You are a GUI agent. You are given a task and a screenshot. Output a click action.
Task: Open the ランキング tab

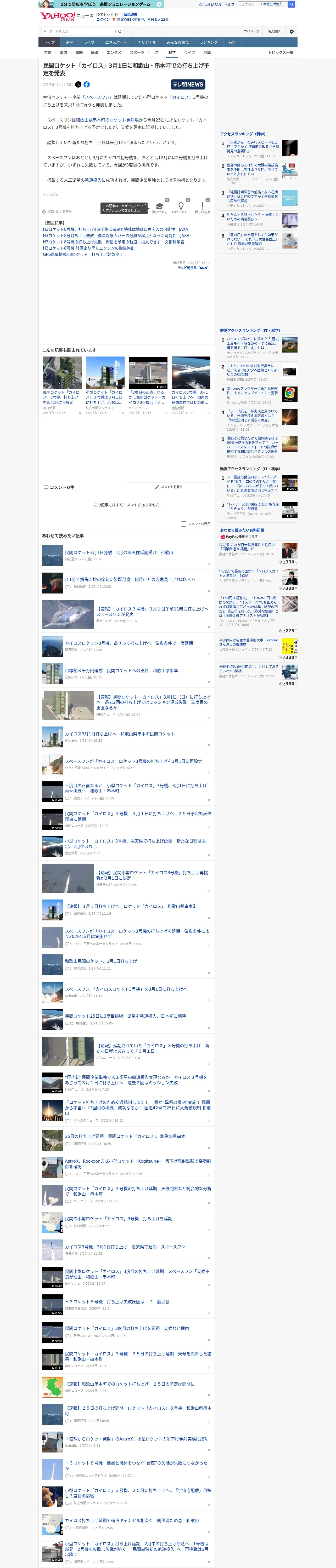(x=209, y=42)
